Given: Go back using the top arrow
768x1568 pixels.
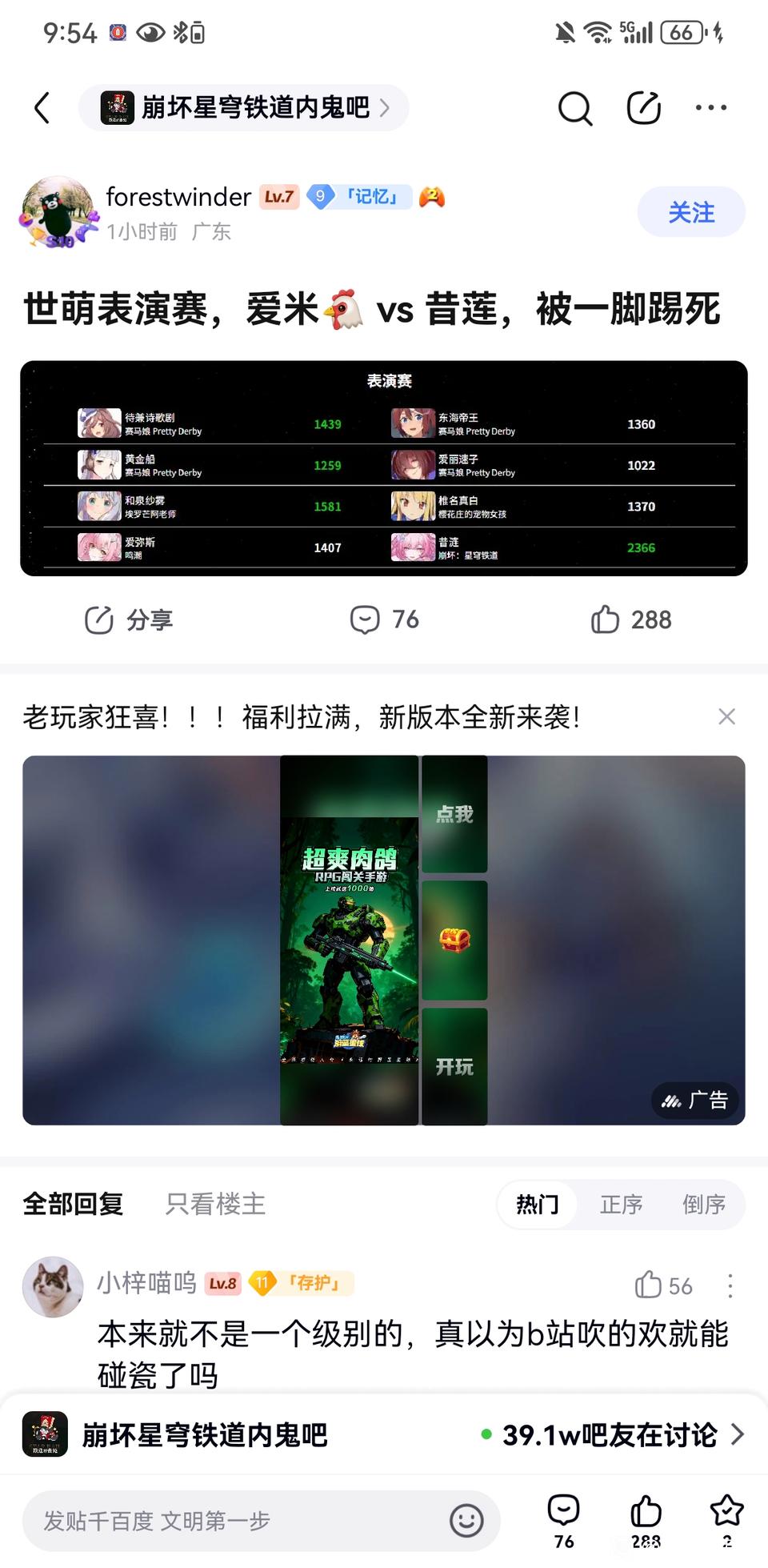Looking at the screenshot, I should (42, 108).
